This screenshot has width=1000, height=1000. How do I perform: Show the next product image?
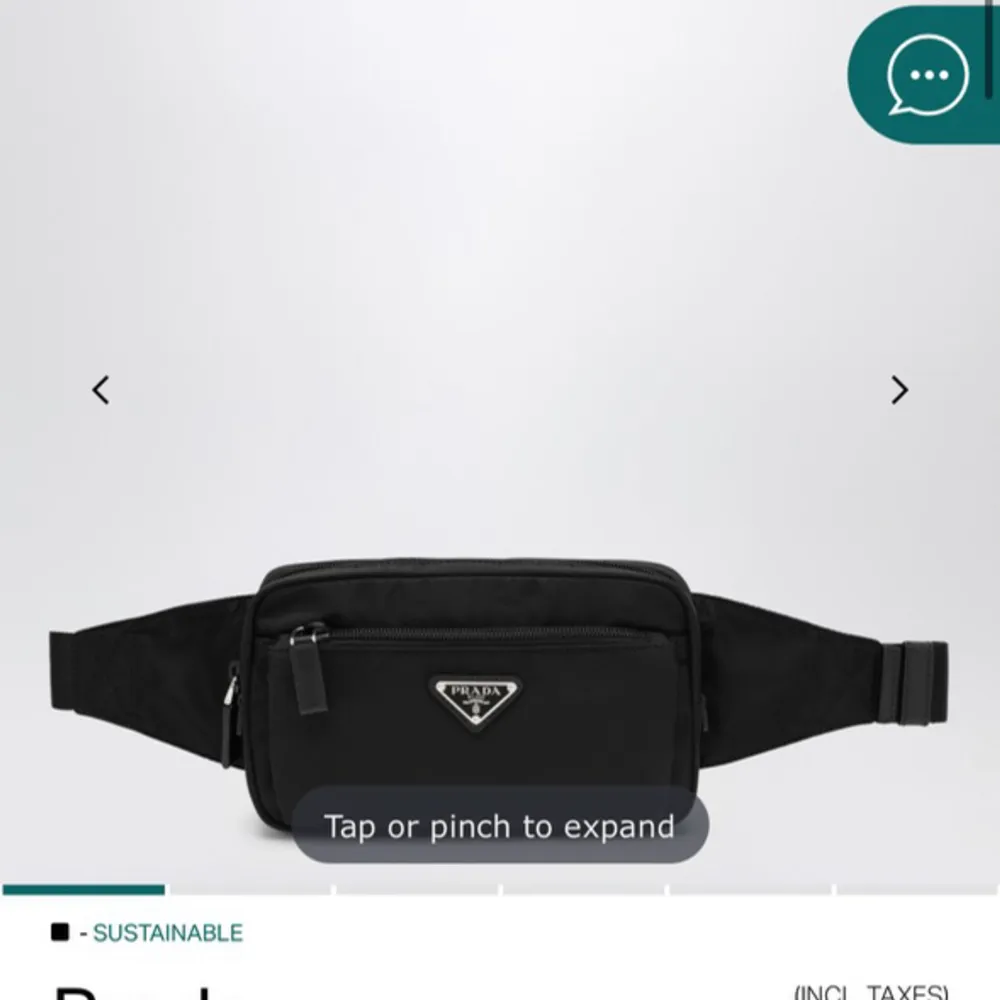tap(899, 390)
